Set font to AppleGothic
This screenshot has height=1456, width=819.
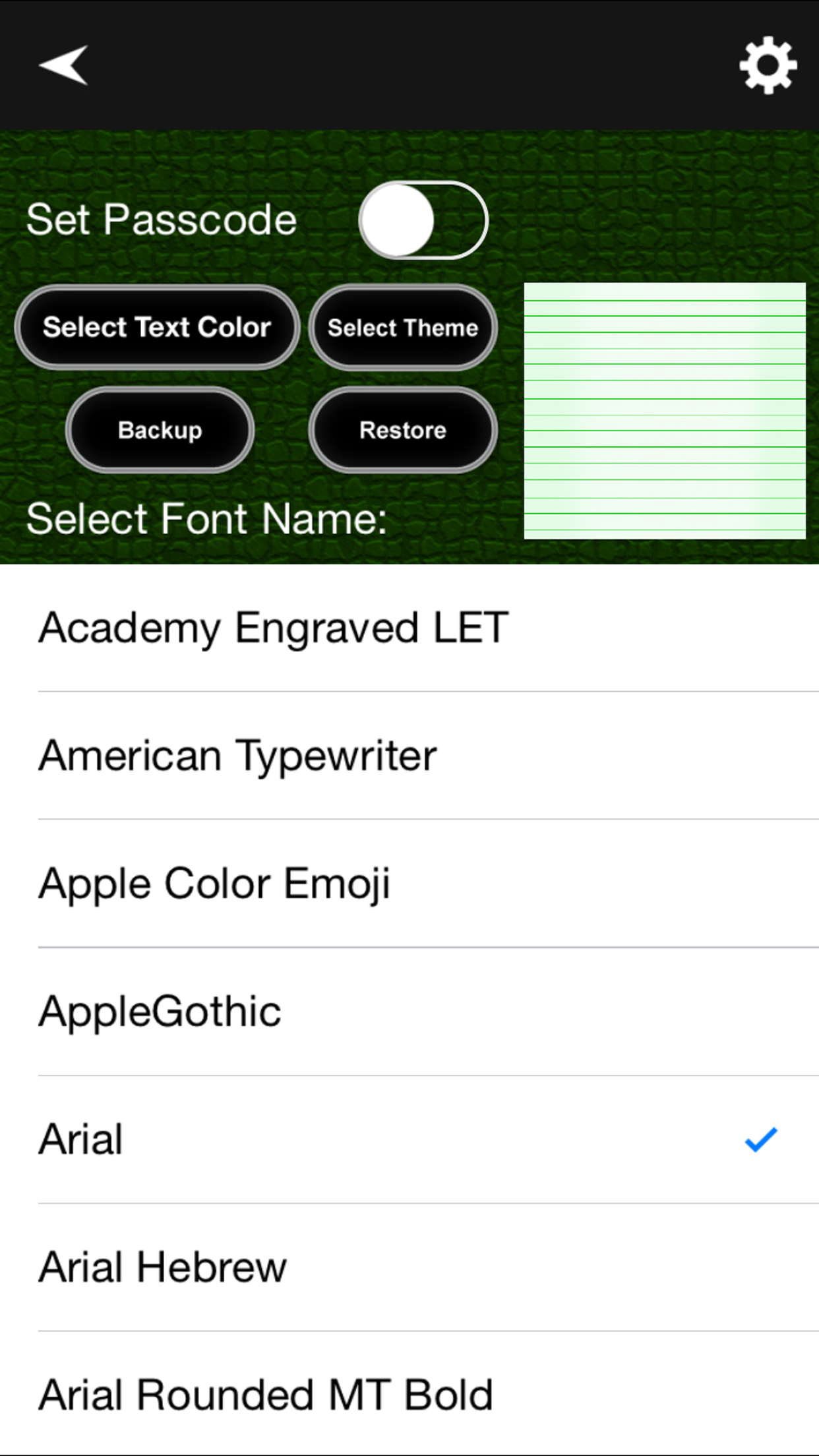(x=409, y=1012)
